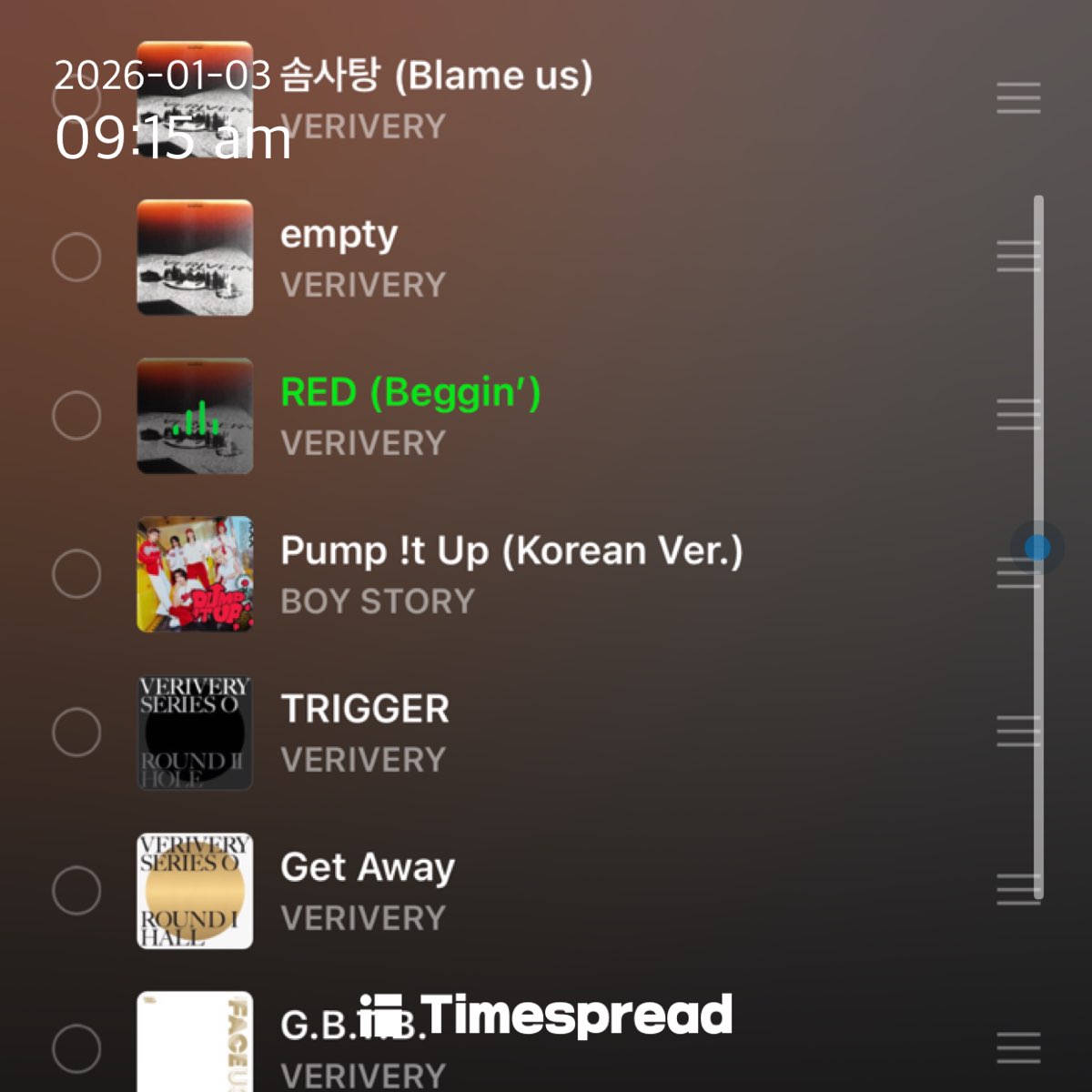The width and height of the screenshot is (1092, 1092).
Task: Play Pump !t Up by BOY STORY
Action: 511,552
